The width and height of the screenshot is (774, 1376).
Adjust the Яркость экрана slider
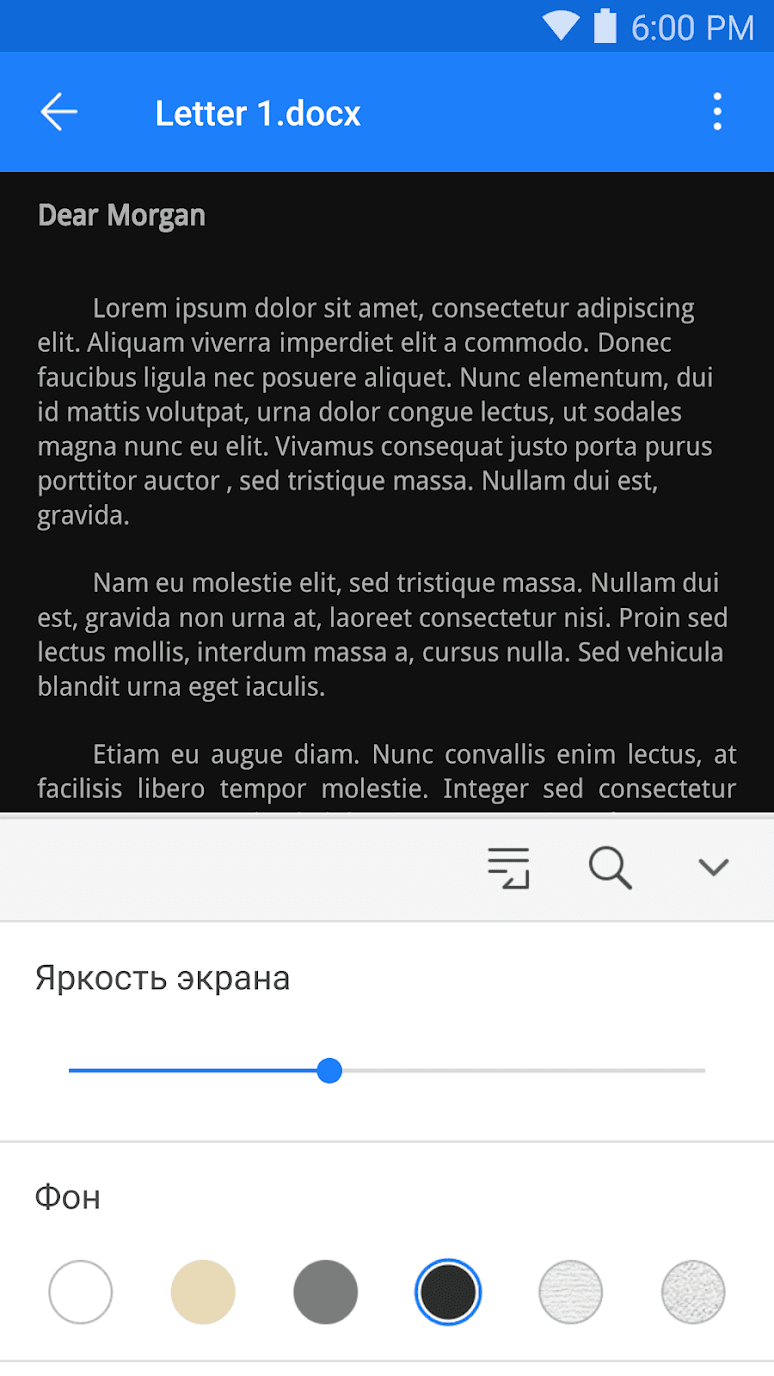pyautogui.click(x=329, y=1071)
